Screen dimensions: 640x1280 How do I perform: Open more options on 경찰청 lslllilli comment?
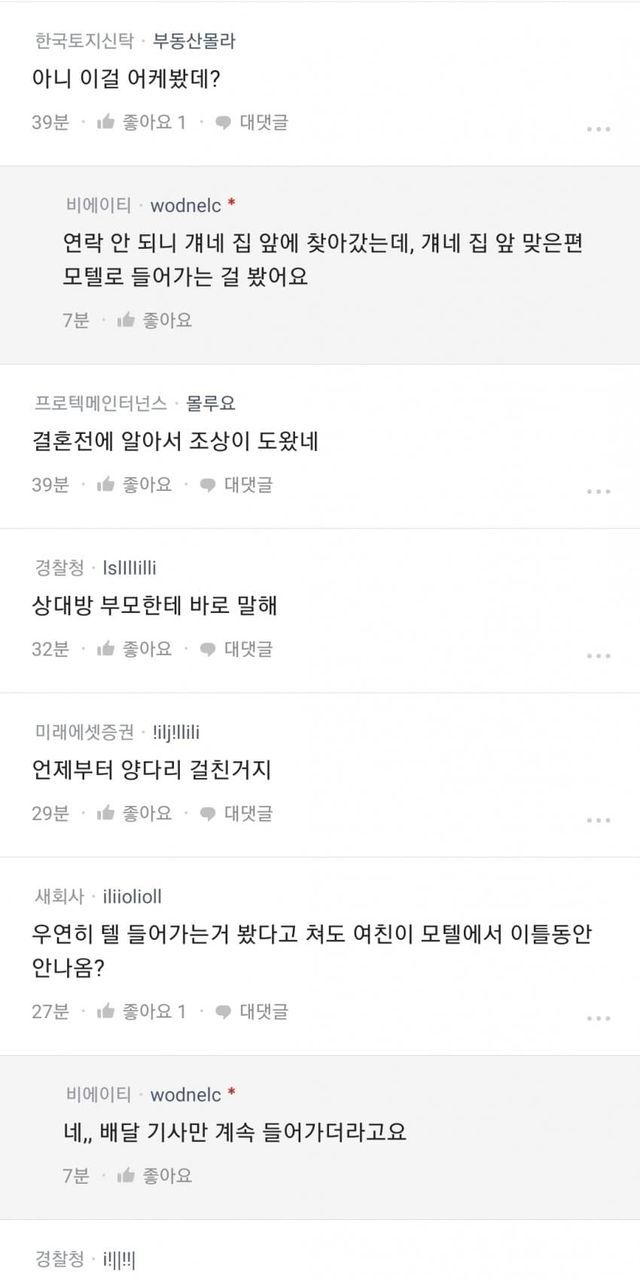click(x=598, y=655)
